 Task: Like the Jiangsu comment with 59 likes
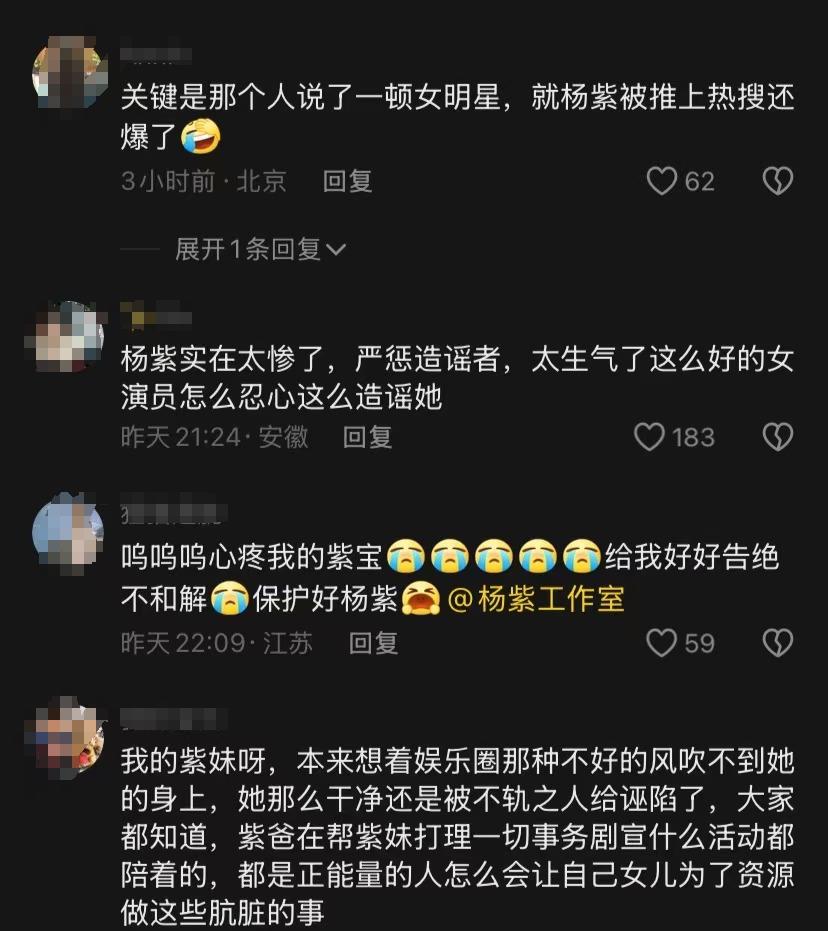click(x=662, y=643)
